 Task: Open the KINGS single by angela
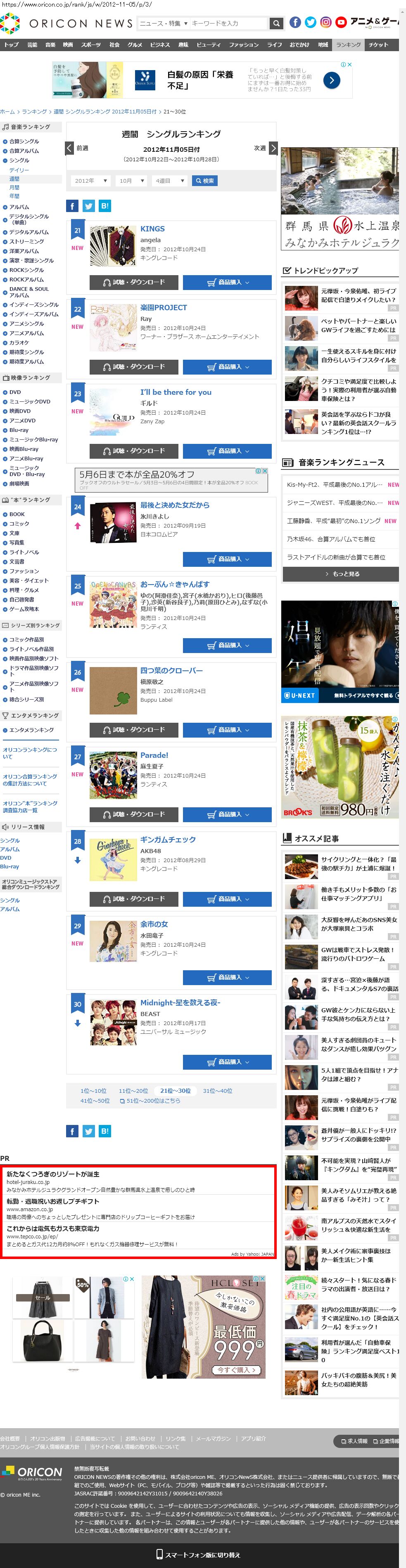152,229
